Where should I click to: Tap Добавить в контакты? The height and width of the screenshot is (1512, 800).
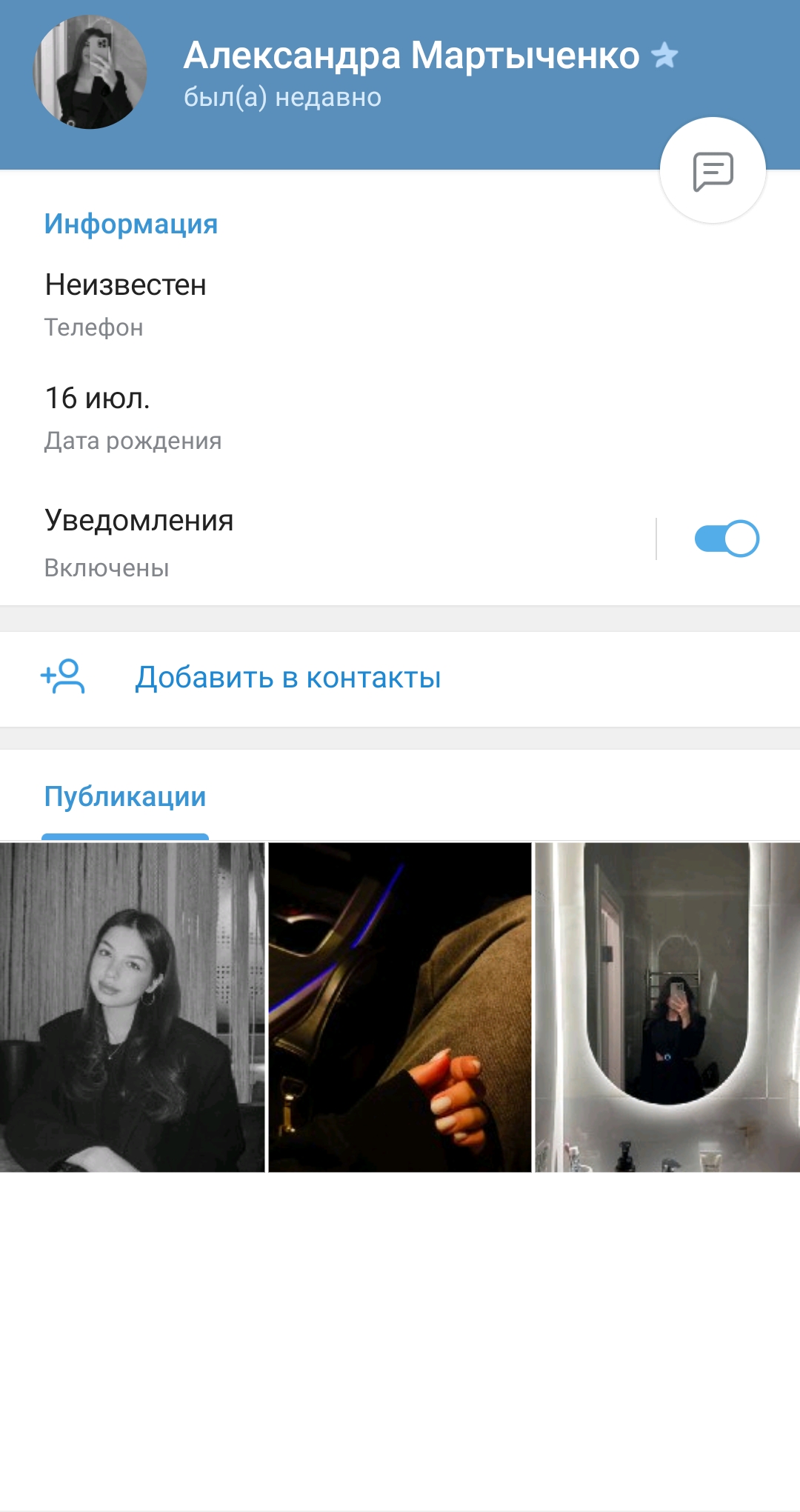(400, 679)
